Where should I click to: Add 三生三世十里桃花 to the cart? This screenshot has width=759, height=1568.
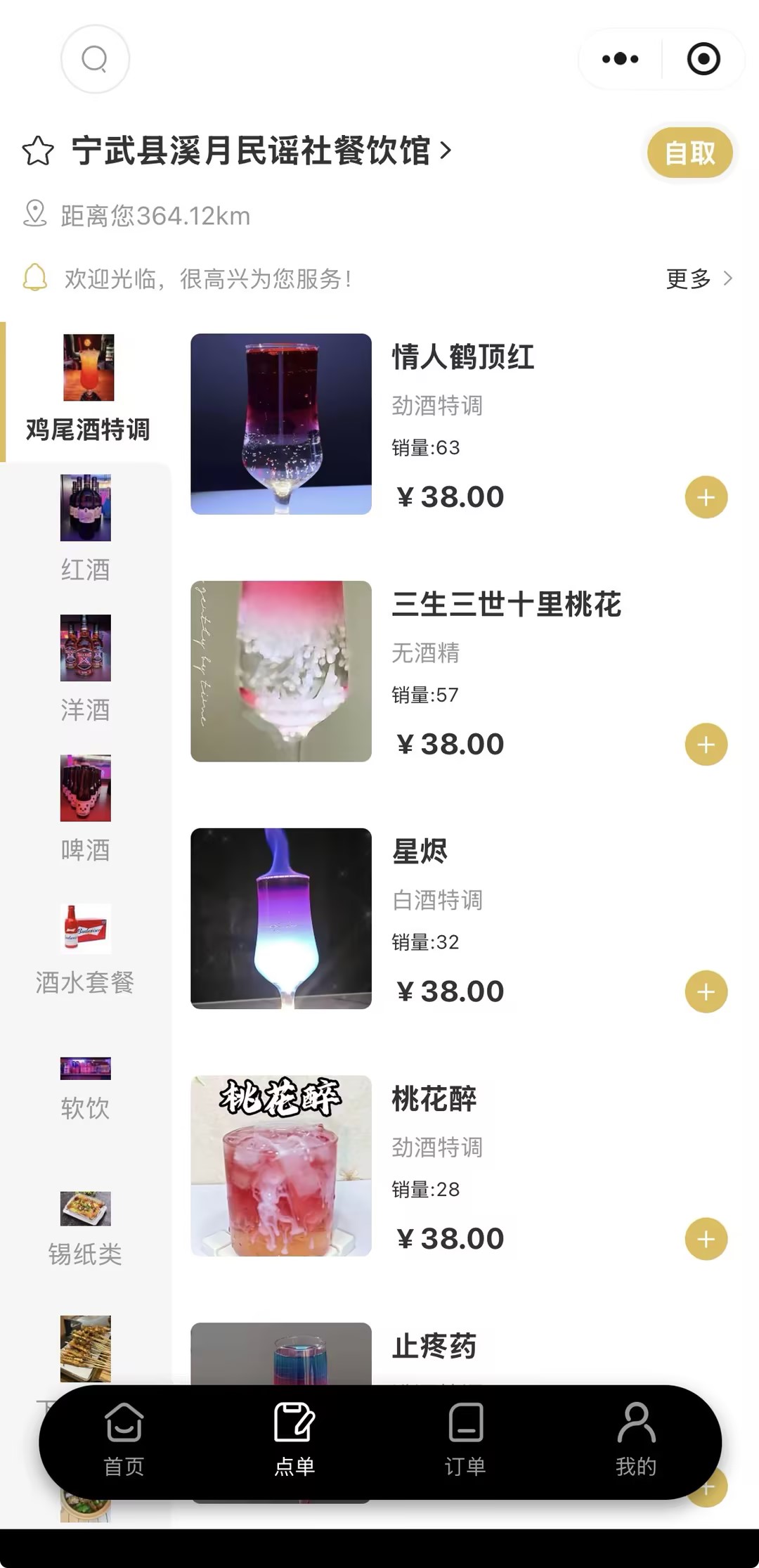(706, 745)
